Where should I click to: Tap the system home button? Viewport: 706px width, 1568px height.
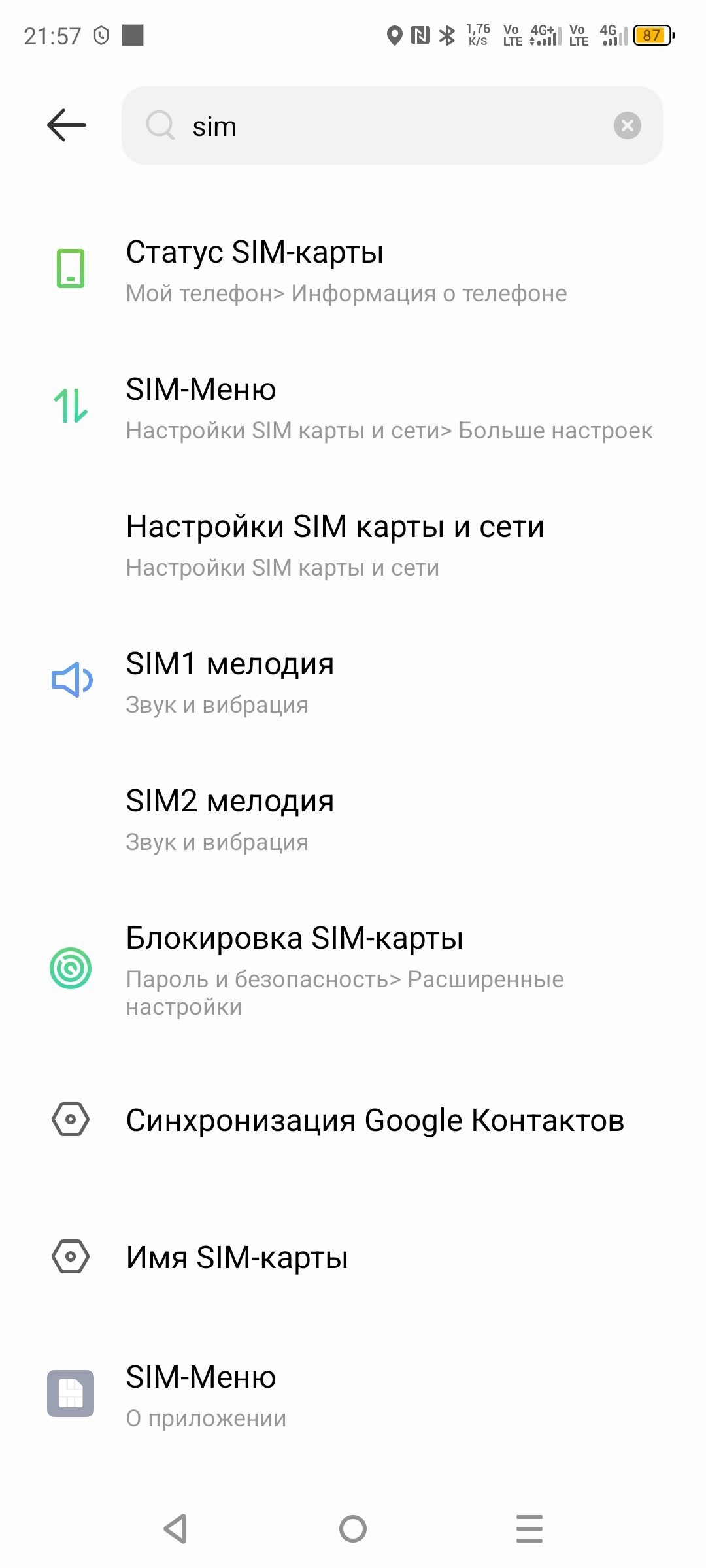point(353,1529)
